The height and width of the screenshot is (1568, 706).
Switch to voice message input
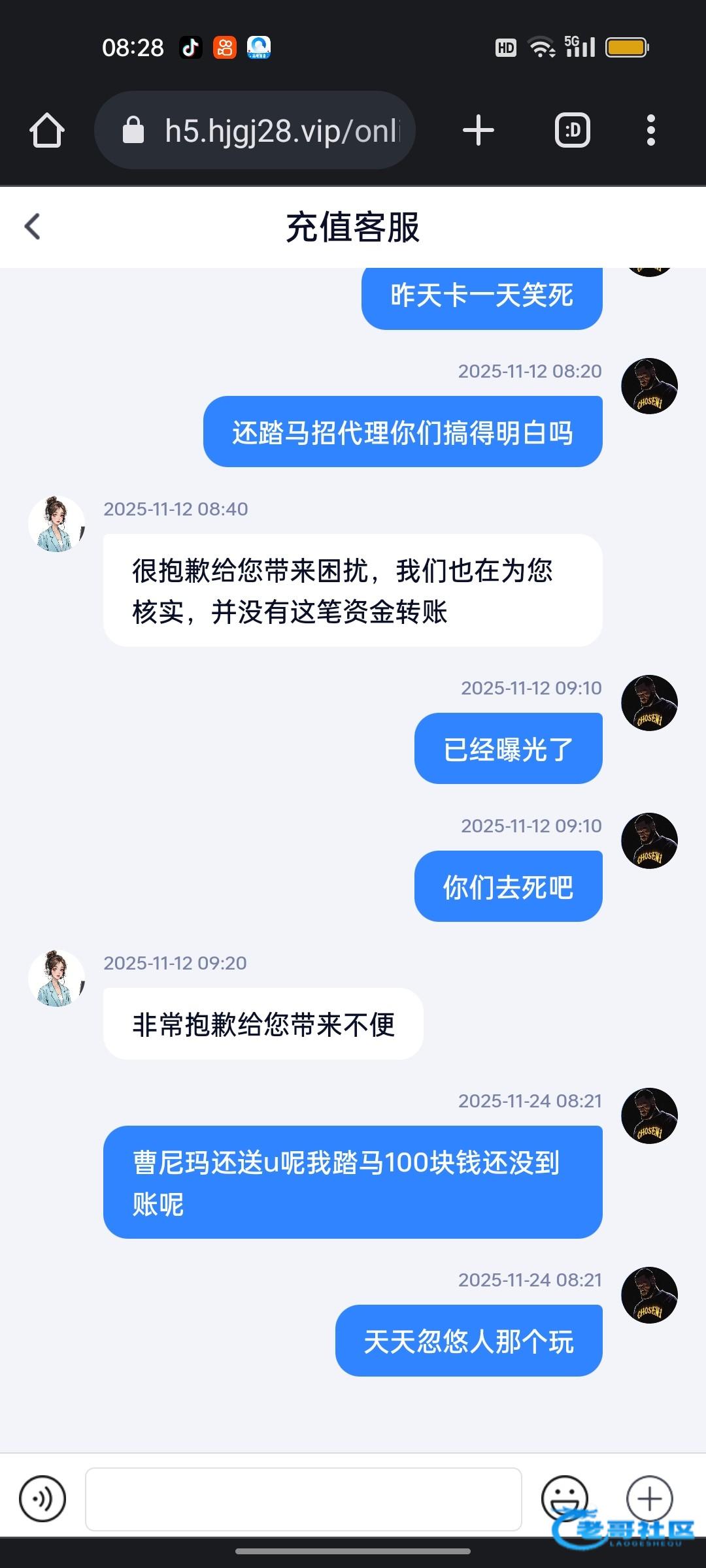pyautogui.click(x=42, y=1499)
